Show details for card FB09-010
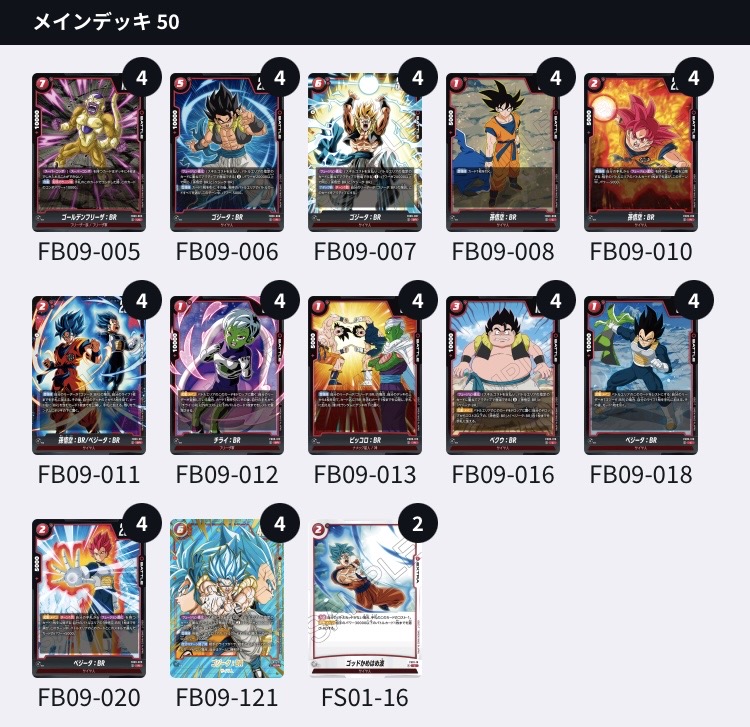This screenshot has height=727, width=750. [641, 152]
